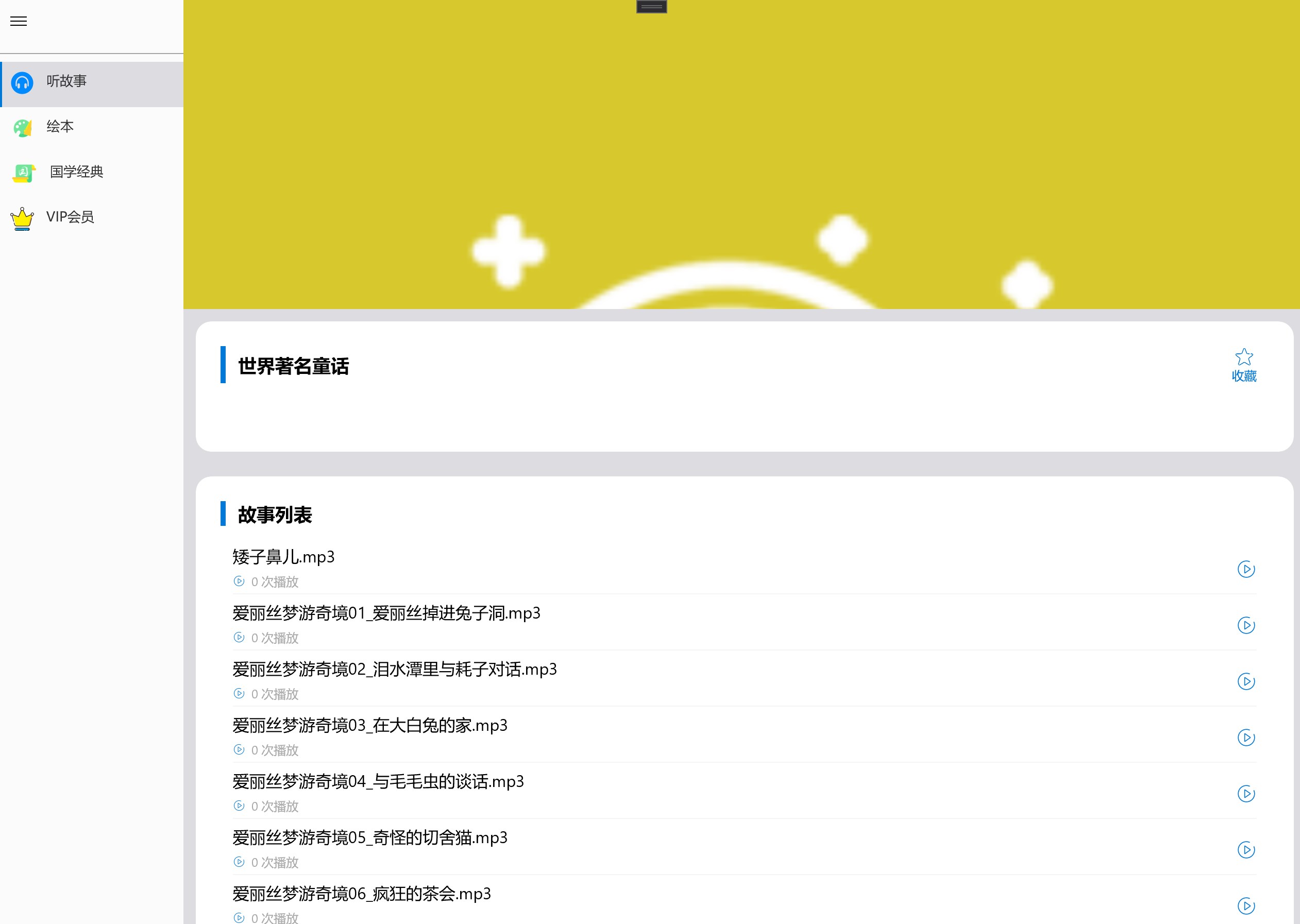Open the story 爱丽丝梦游奇境03_在大白兔的家.mp3
The width and height of the screenshot is (1300, 924).
369,725
